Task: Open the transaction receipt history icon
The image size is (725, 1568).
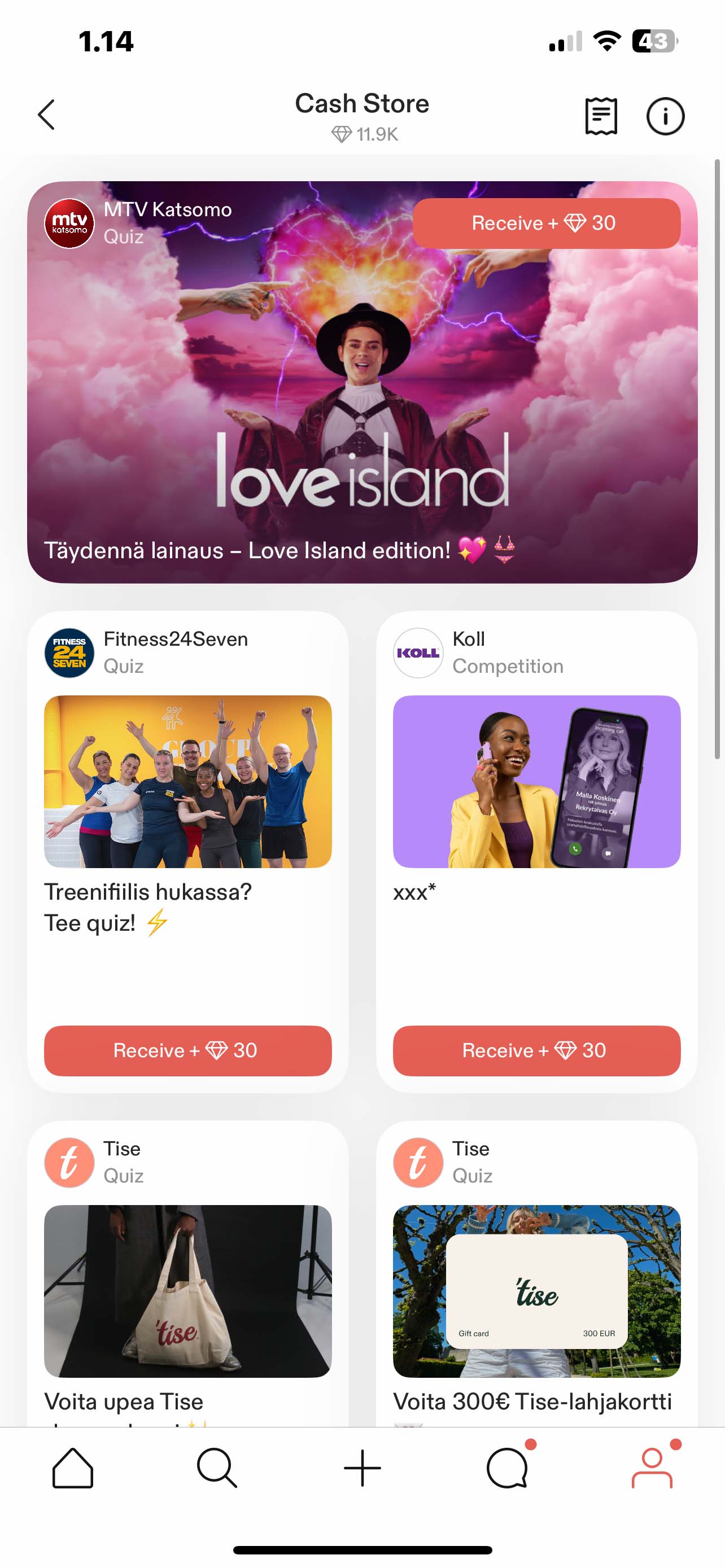Action: [601, 116]
